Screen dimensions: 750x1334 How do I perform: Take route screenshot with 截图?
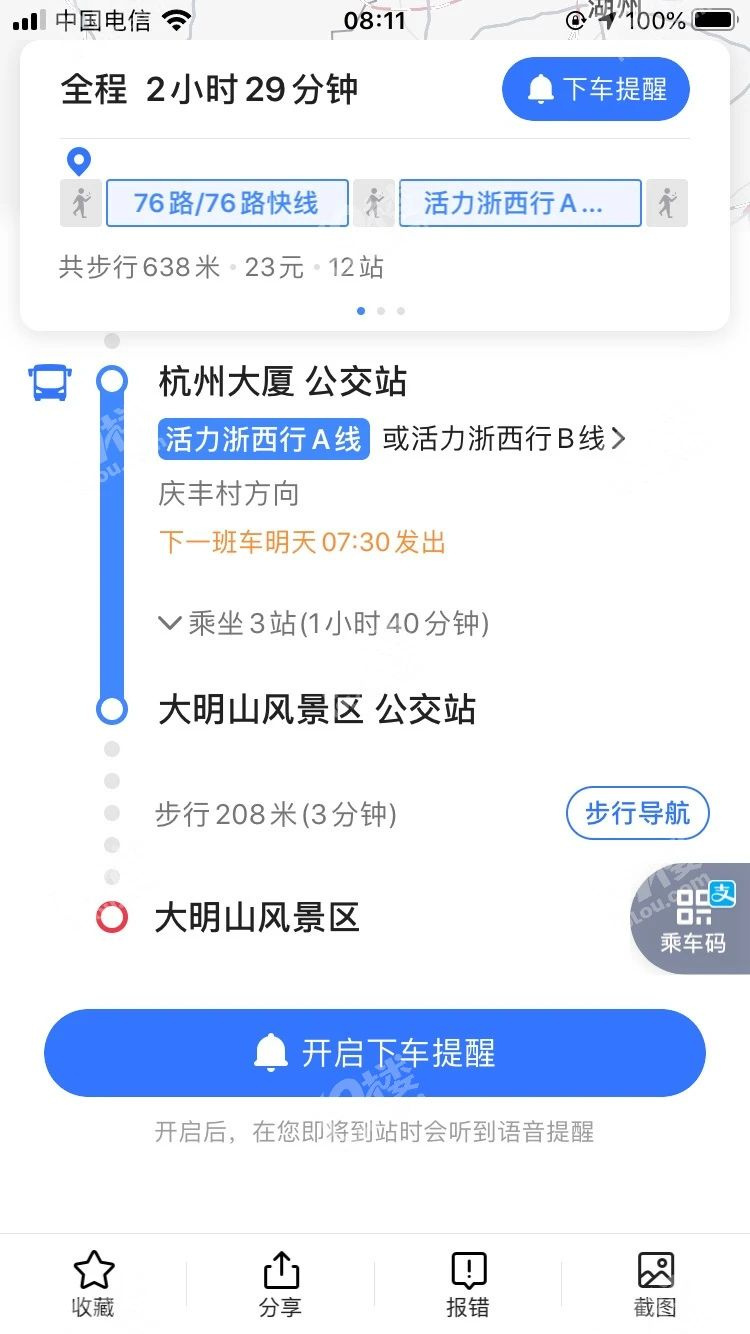pyautogui.click(x=656, y=1284)
